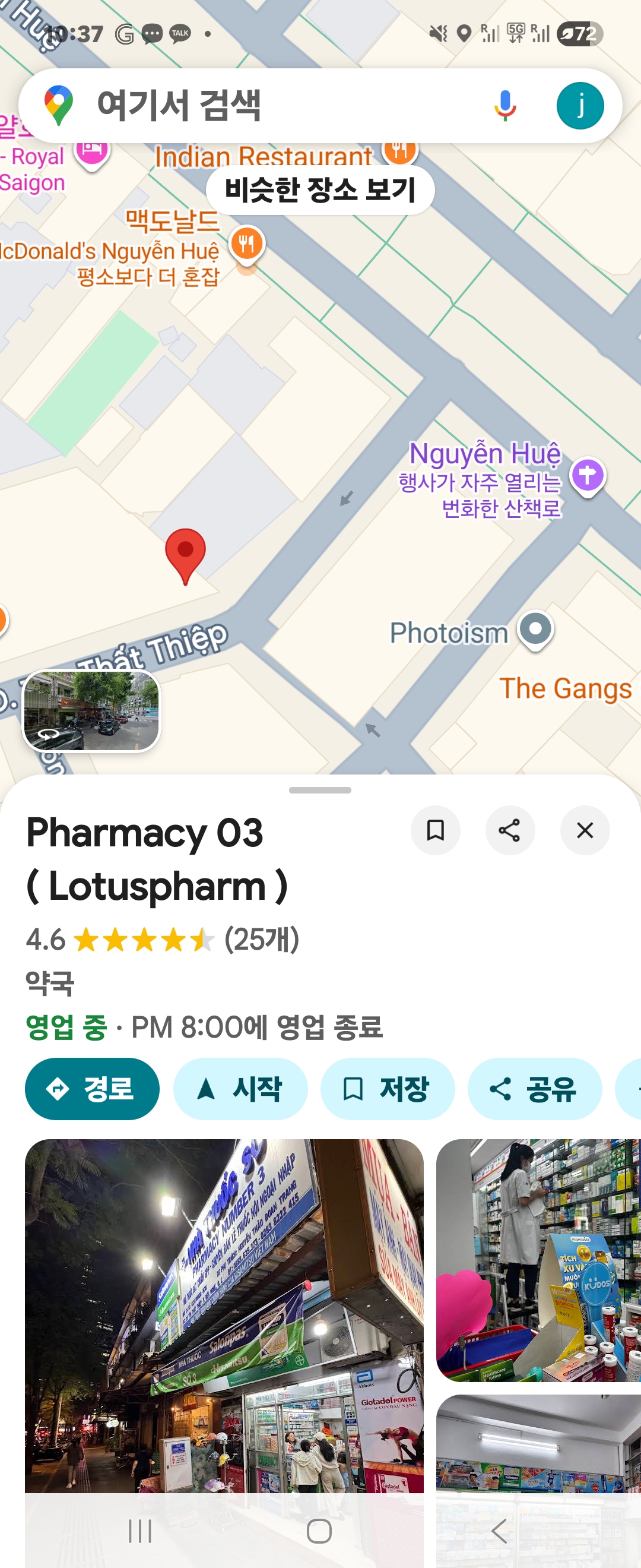Share the place using the header icon
The width and height of the screenshot is (641, 1568).
510,830
